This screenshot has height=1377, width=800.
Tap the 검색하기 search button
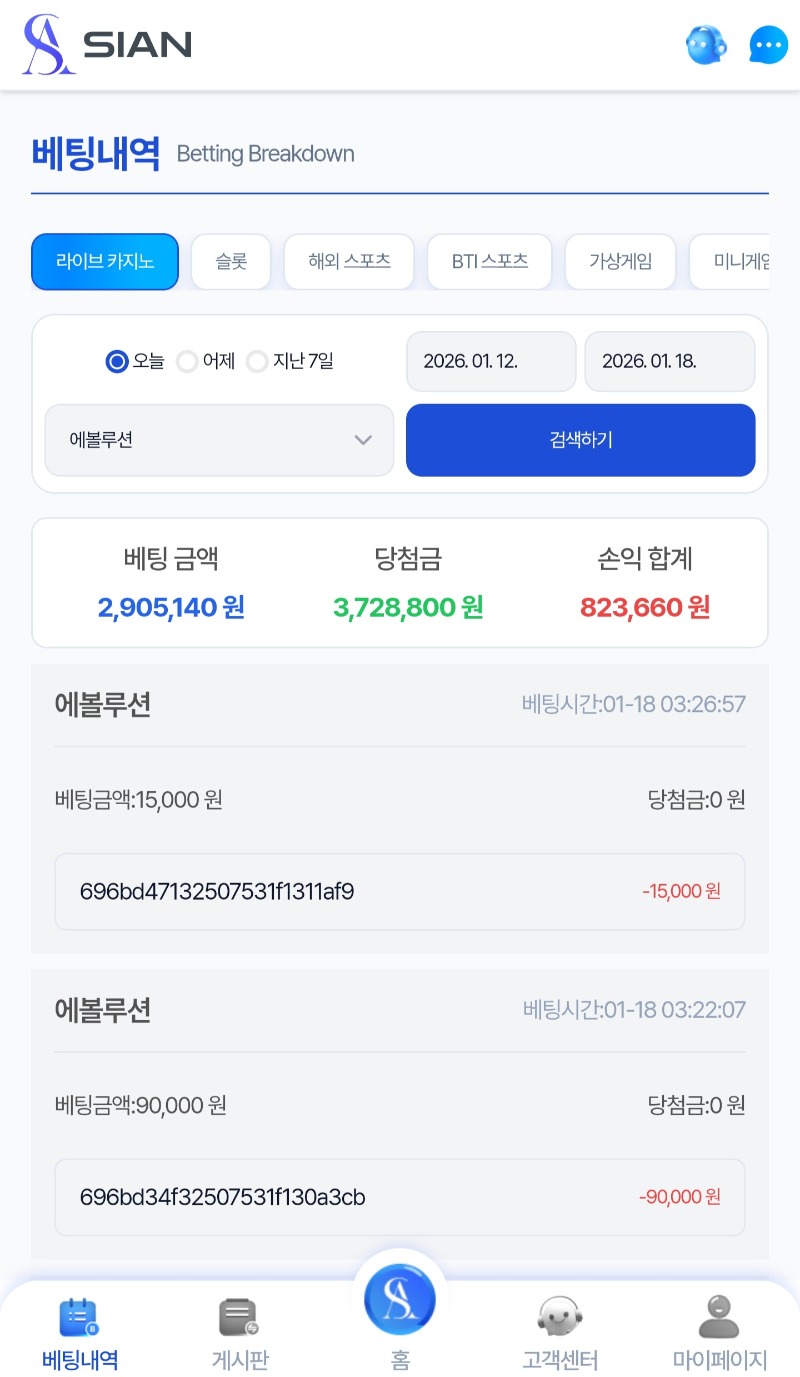pos(580,440)
